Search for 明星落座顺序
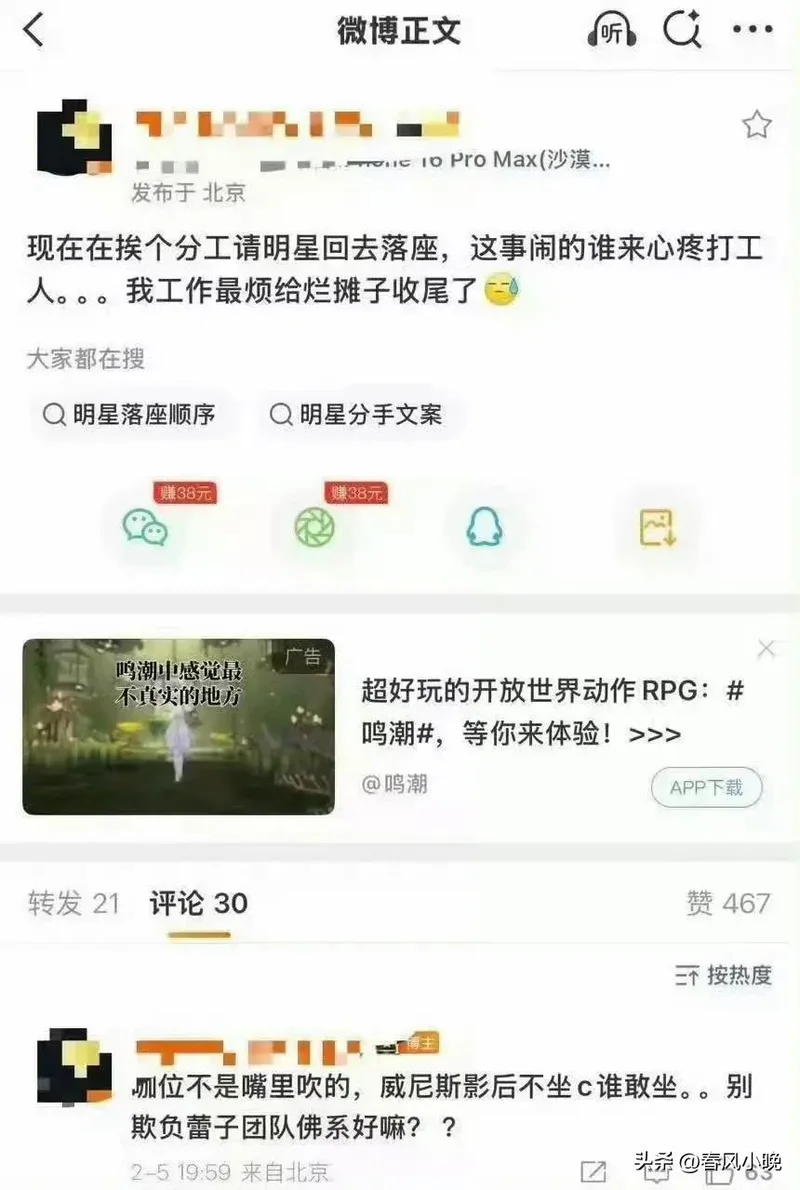800x1190 pixels. 130,414
